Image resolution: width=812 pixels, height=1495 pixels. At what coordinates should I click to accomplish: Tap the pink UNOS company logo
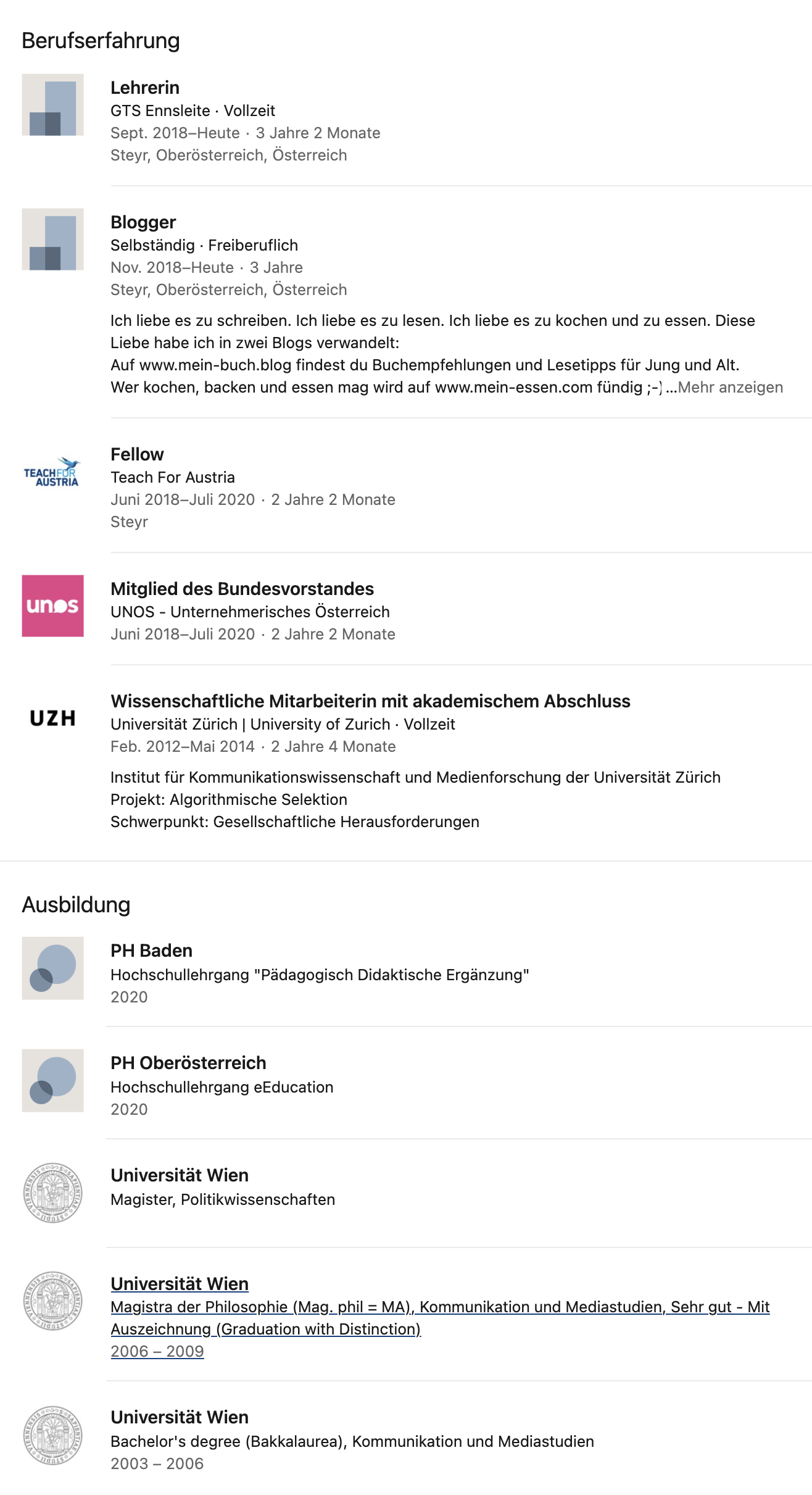52,606
